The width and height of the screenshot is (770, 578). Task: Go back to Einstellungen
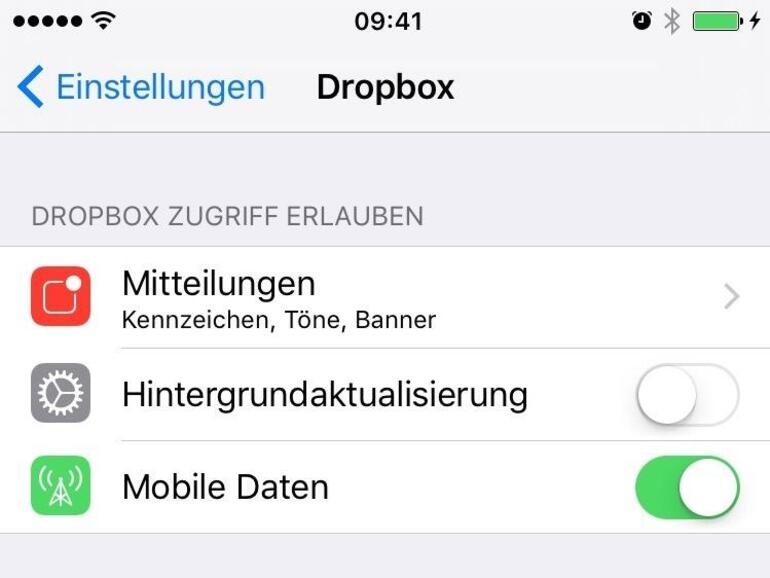140,88
